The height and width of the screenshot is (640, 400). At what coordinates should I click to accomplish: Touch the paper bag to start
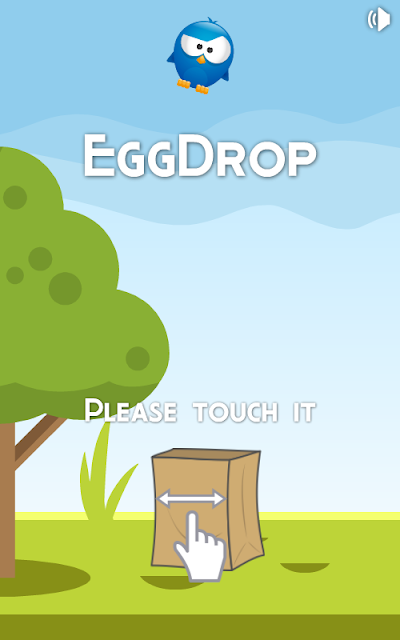207,509
